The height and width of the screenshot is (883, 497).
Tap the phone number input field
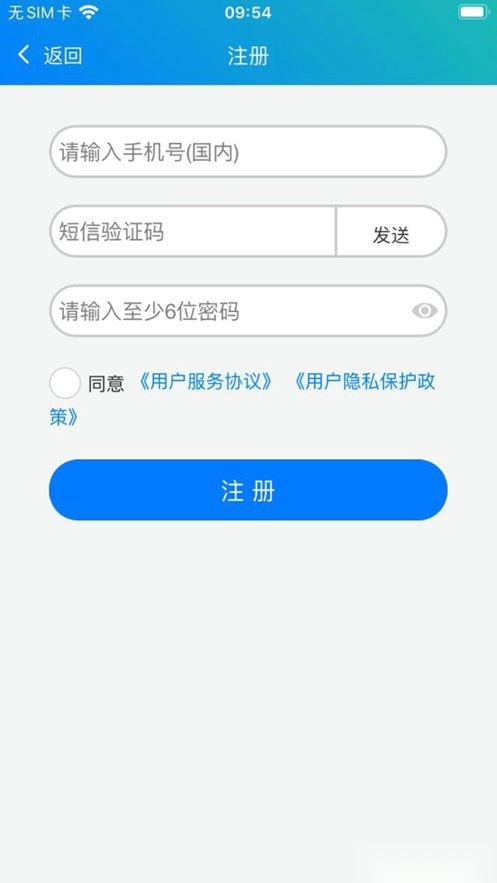tap(248, 151)
